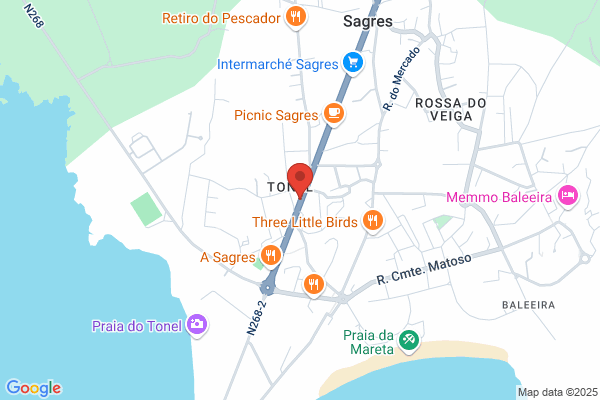600x400 pixels.
Task: Tap the Retiro do Pescador restaurant marker
Action: (x=296, y=17)
